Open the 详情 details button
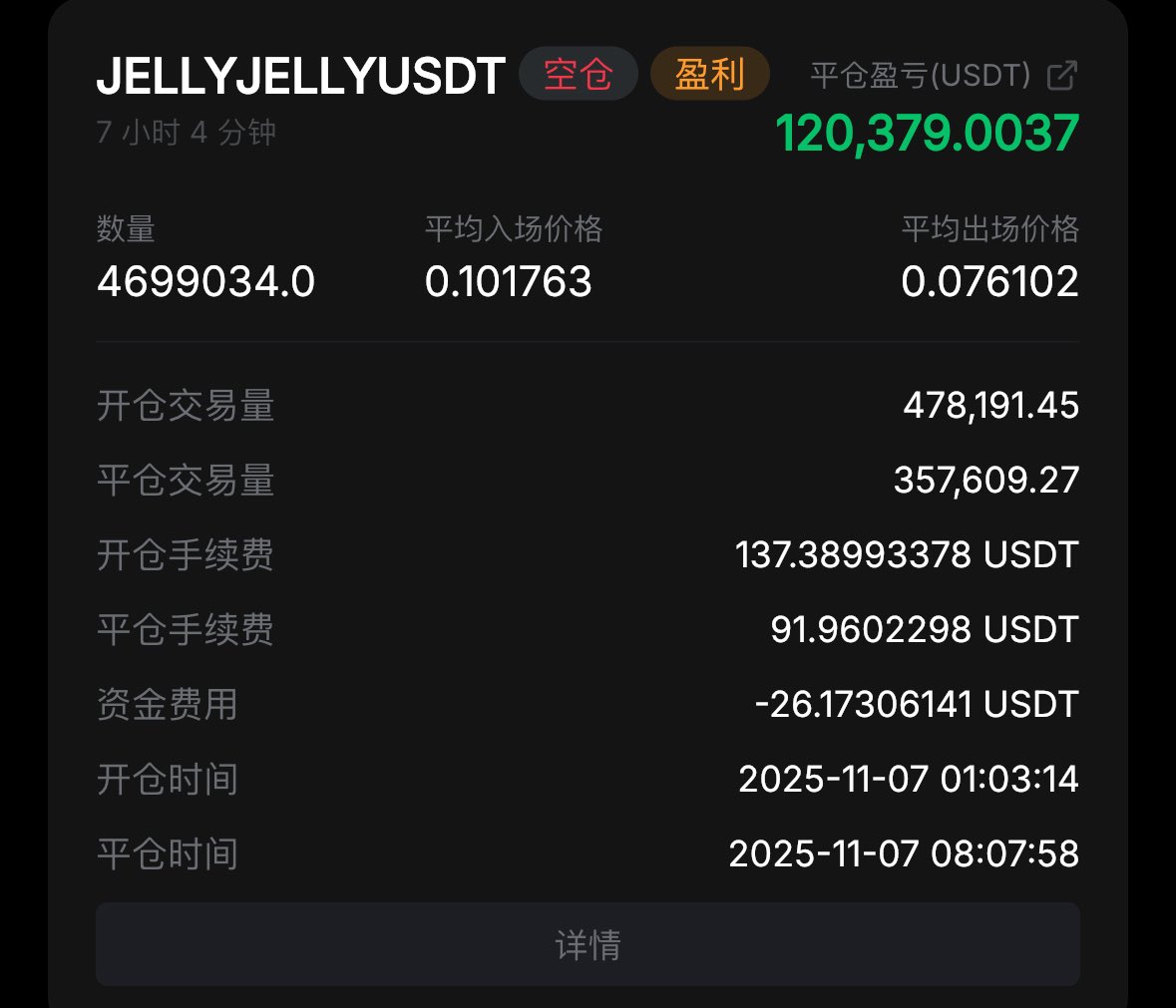 (x=588, y=944)
